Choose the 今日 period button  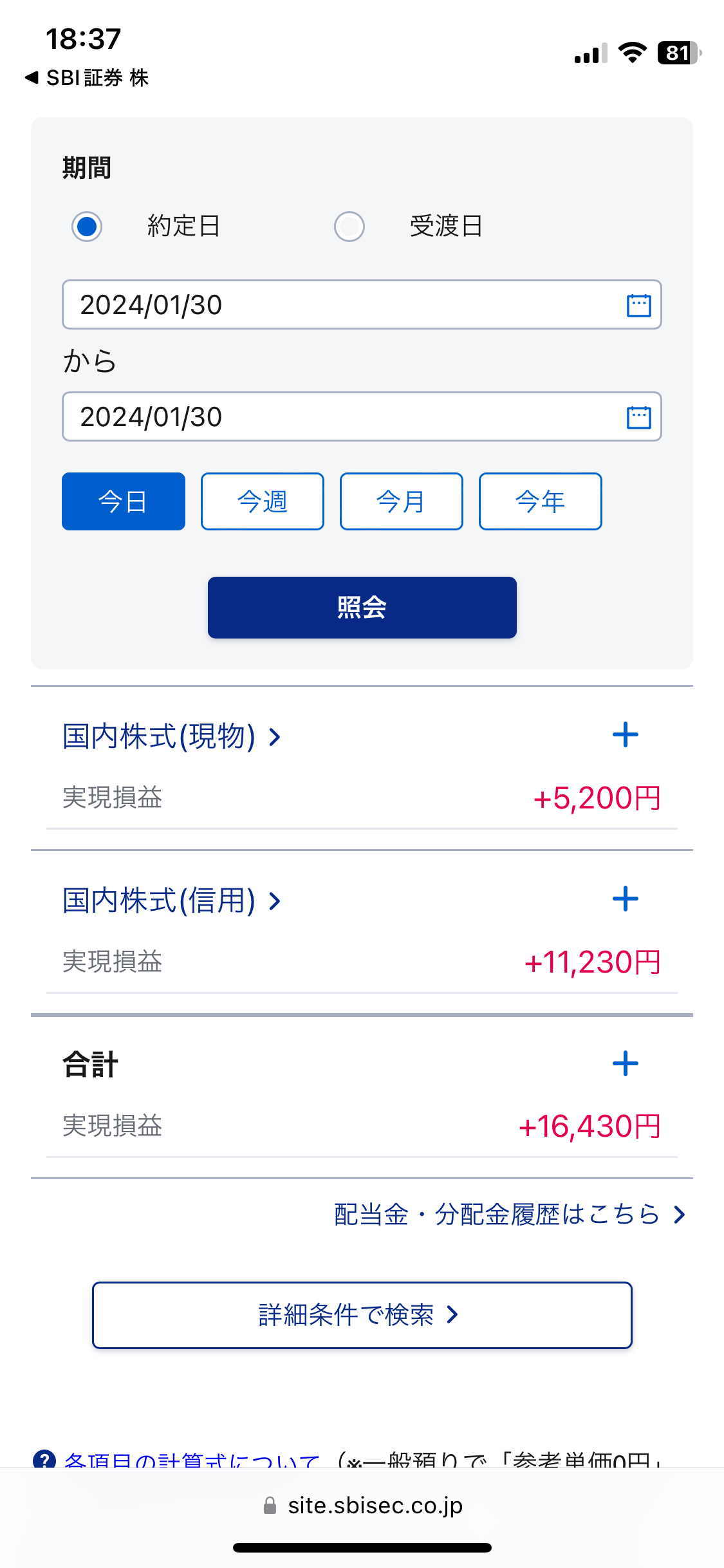[x=124, y=501]
